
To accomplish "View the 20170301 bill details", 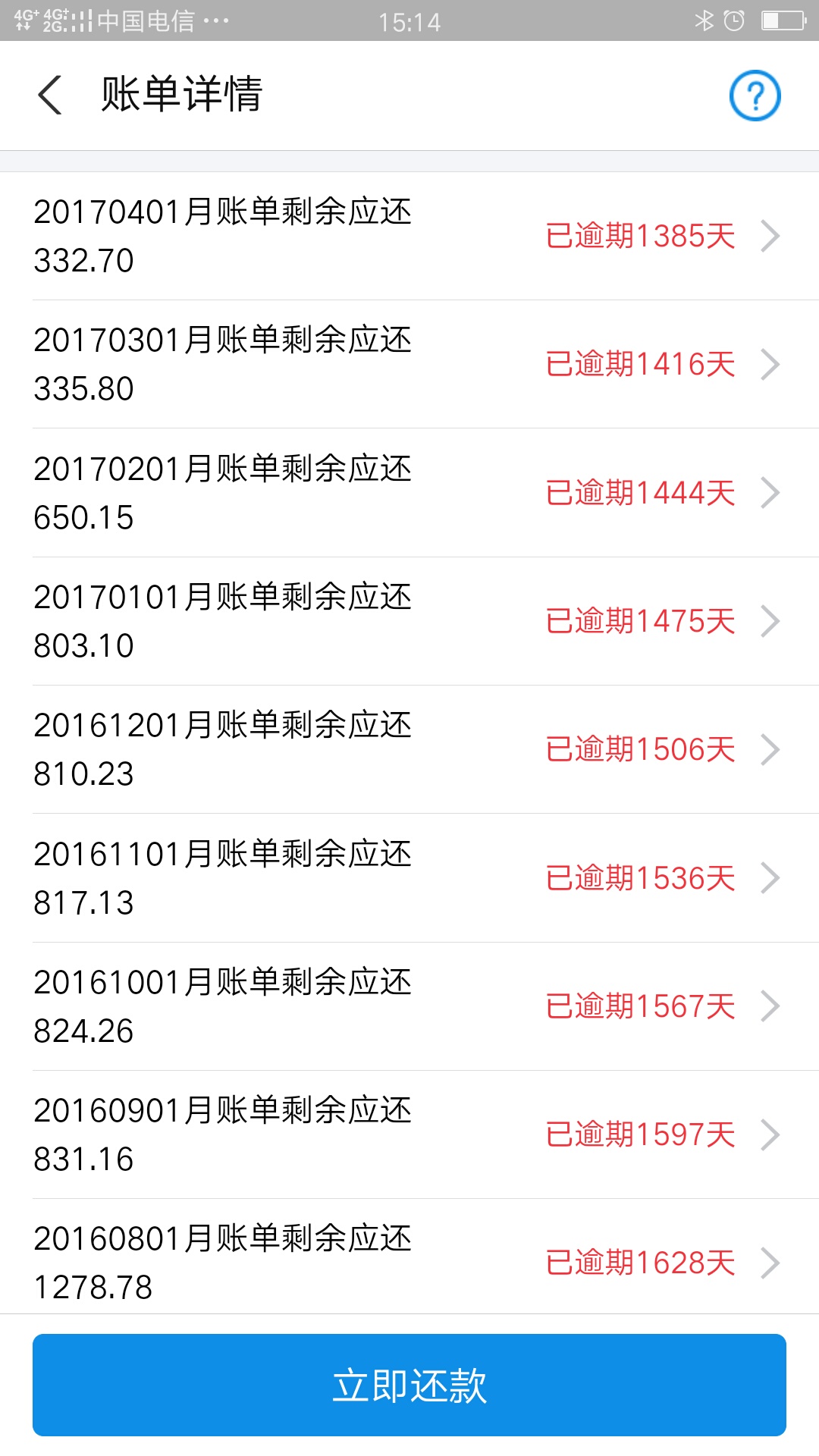I will click(409, 364).
